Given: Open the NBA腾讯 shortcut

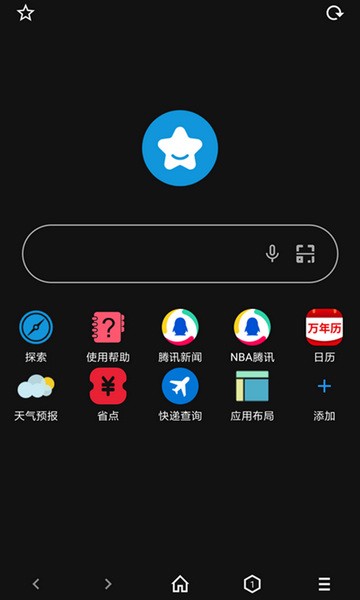Looking at the screenshot, I should click(252, 336).
